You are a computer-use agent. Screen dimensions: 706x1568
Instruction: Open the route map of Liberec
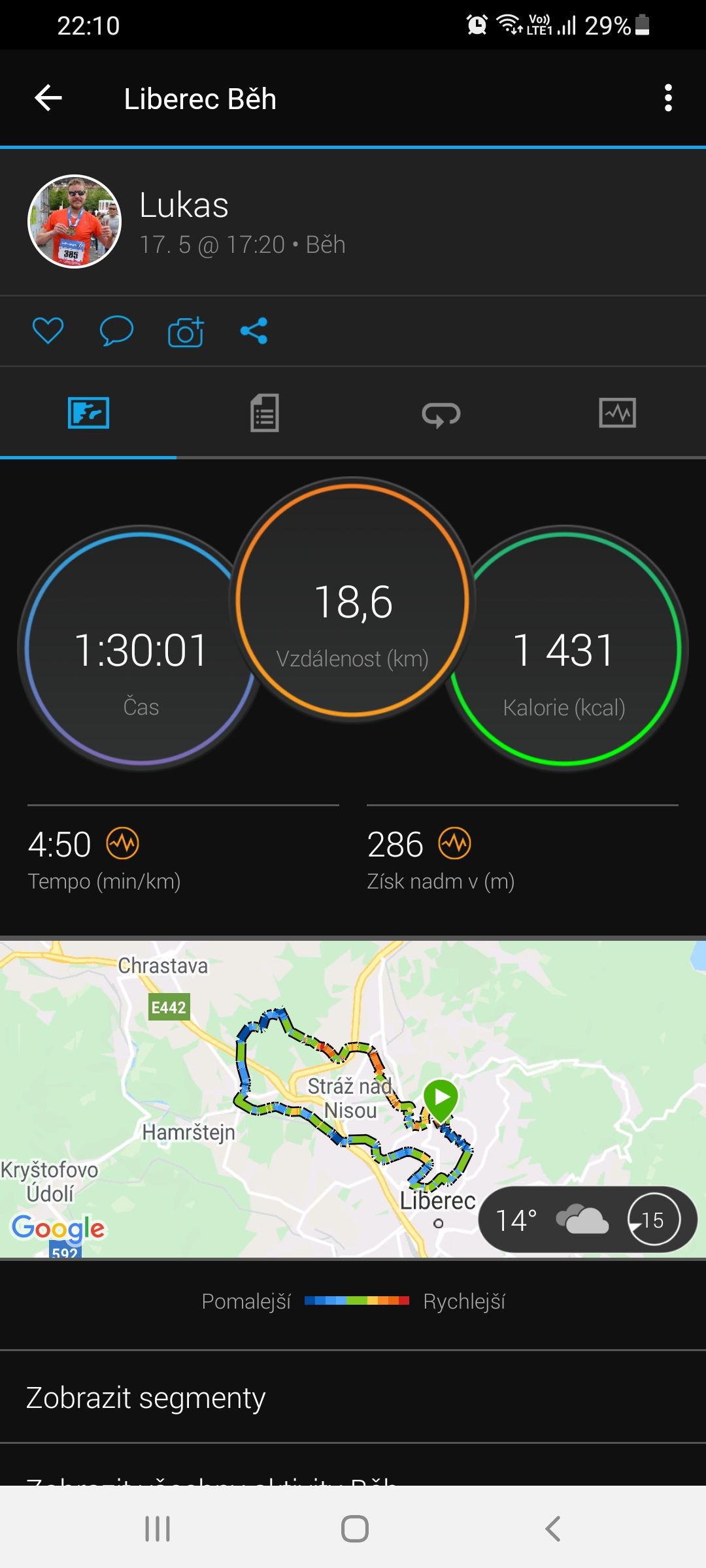pyautogui.click(x=353, y=1099)
